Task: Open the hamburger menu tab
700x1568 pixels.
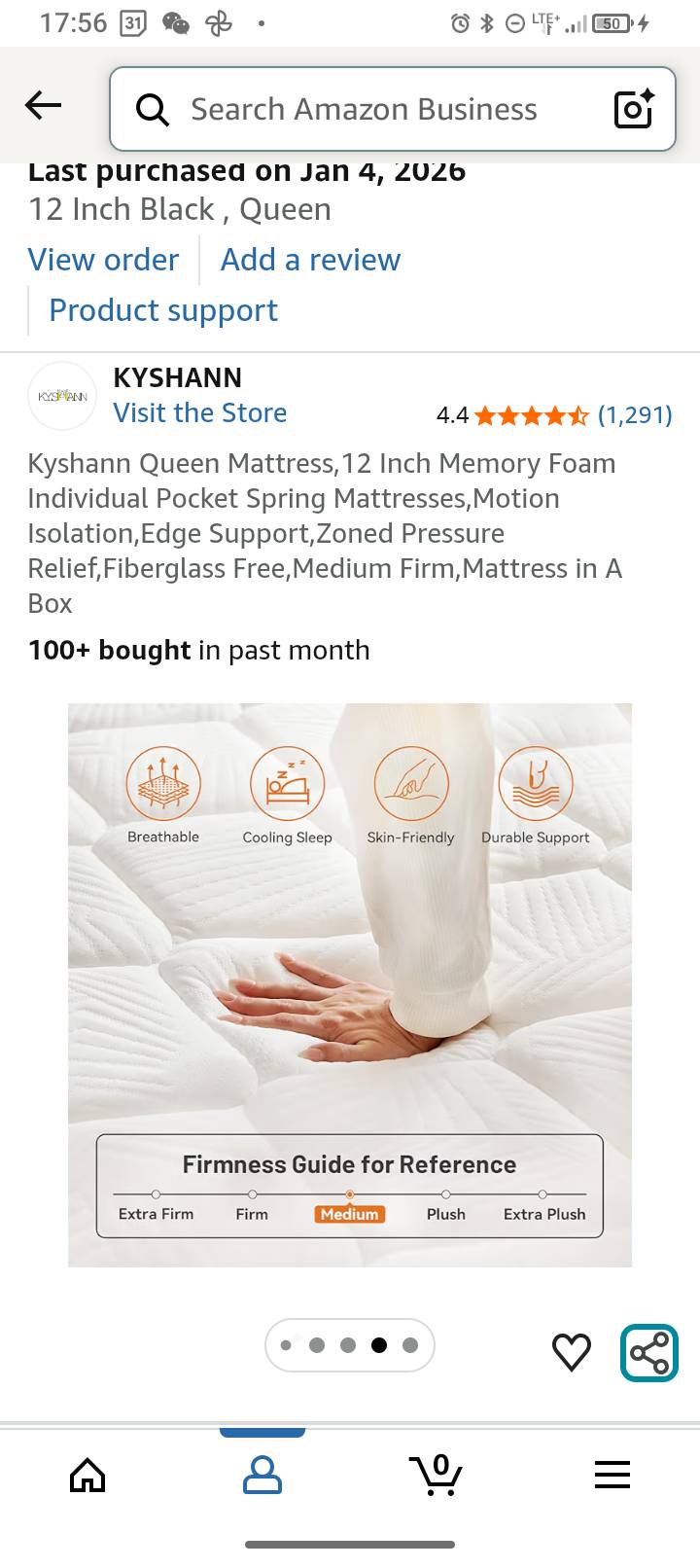Action: click(612, 1476)
